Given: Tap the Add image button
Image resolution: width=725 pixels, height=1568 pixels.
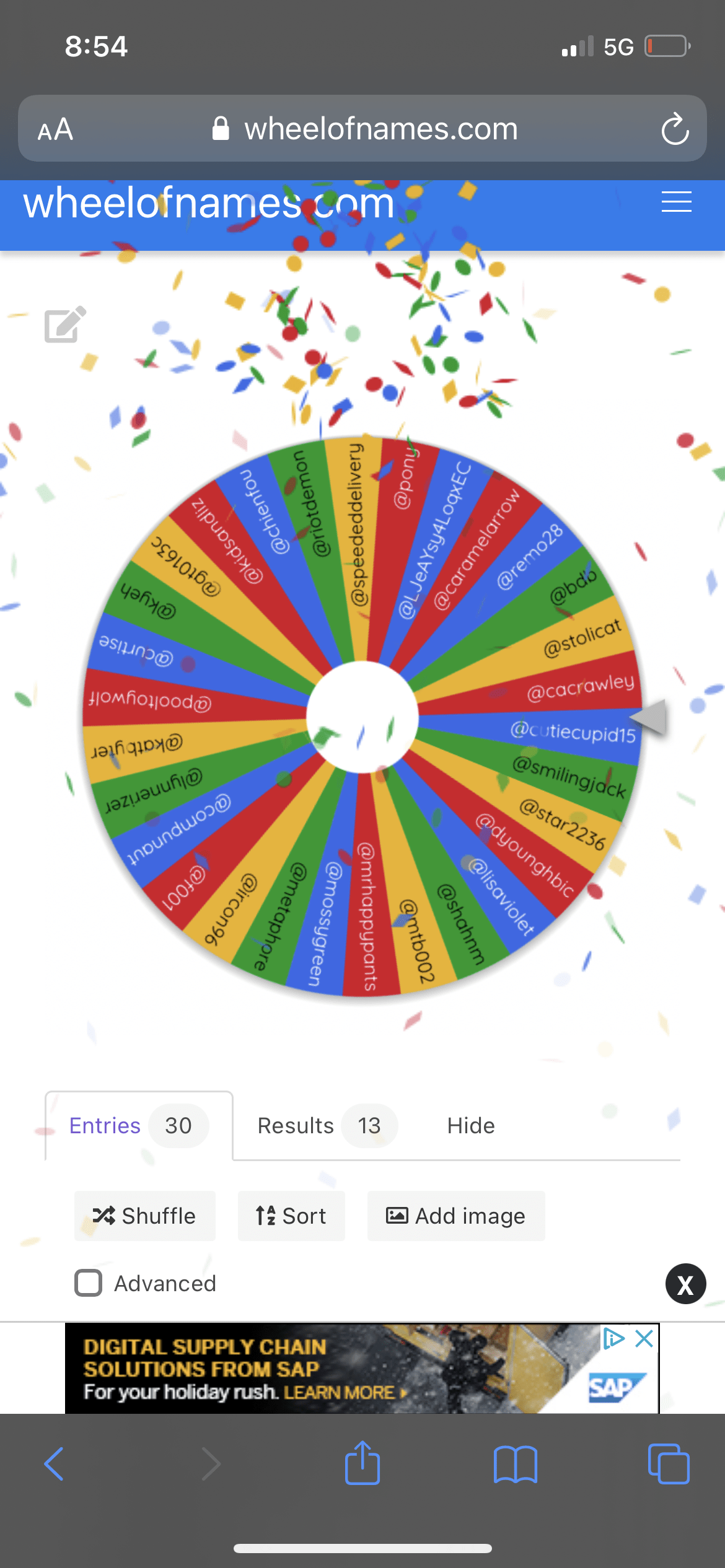Looking at the screenshot, I should pyautogui.click(x=456, y=1216).
